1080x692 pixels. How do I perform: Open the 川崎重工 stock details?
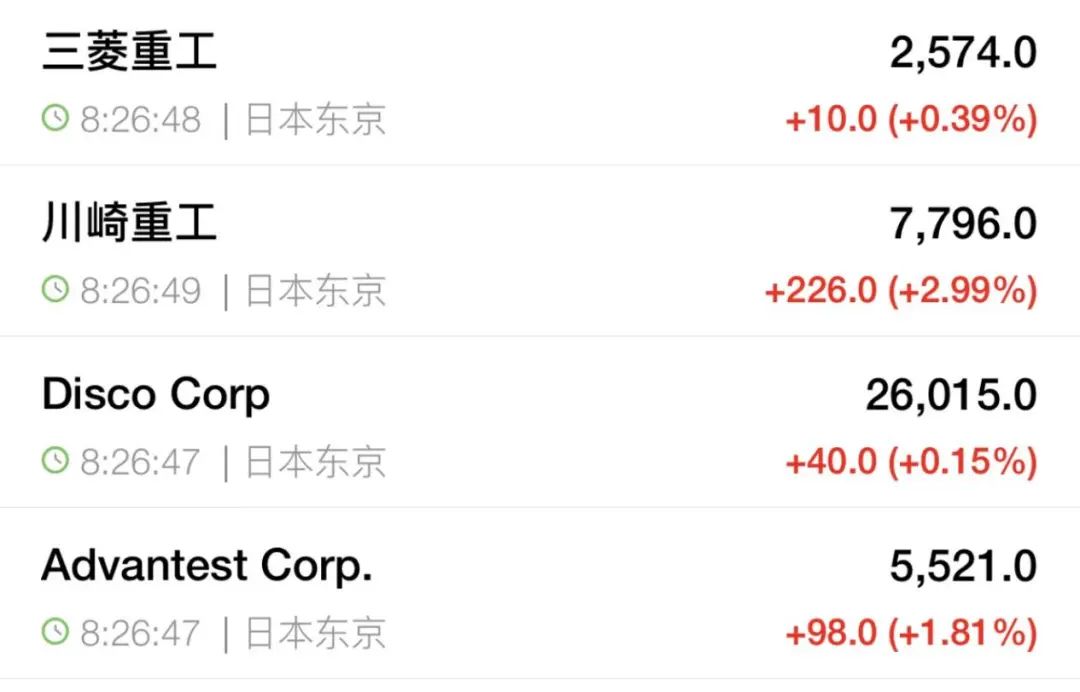coord(130,223)
